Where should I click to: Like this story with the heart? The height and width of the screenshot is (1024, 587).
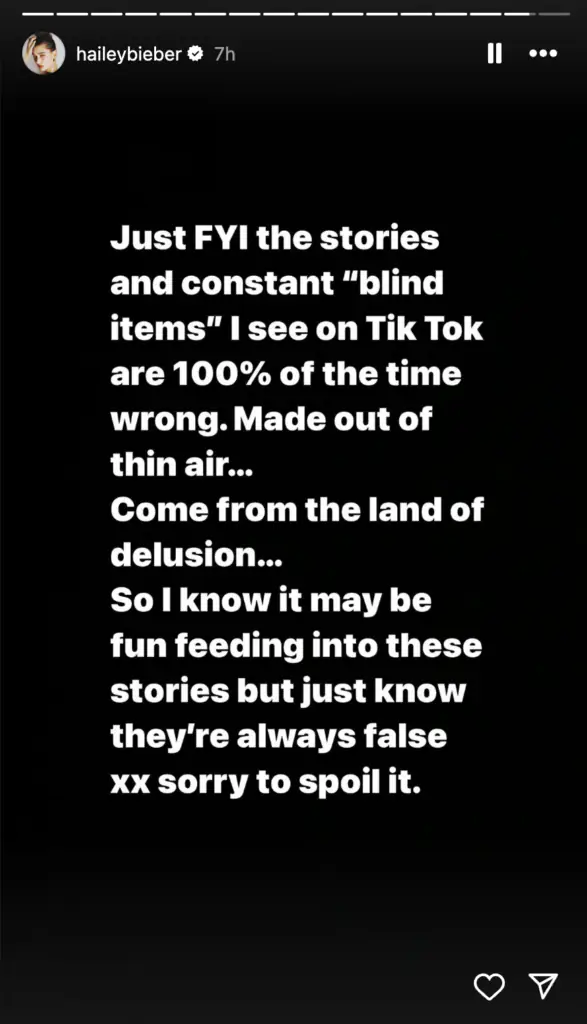(x=489, y=986)
